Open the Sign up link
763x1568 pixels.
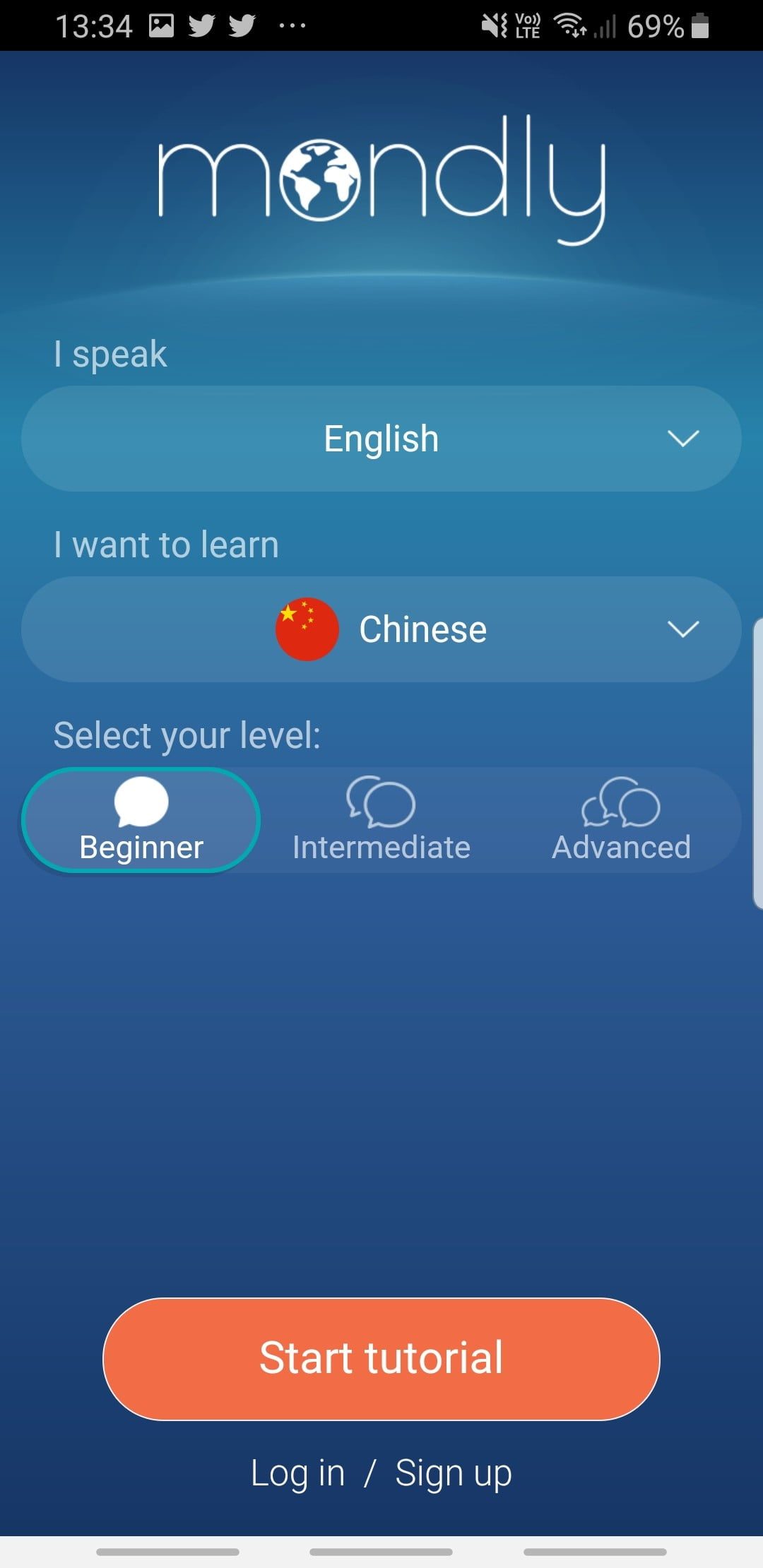pyautogui.click(x=453, y=1473)
